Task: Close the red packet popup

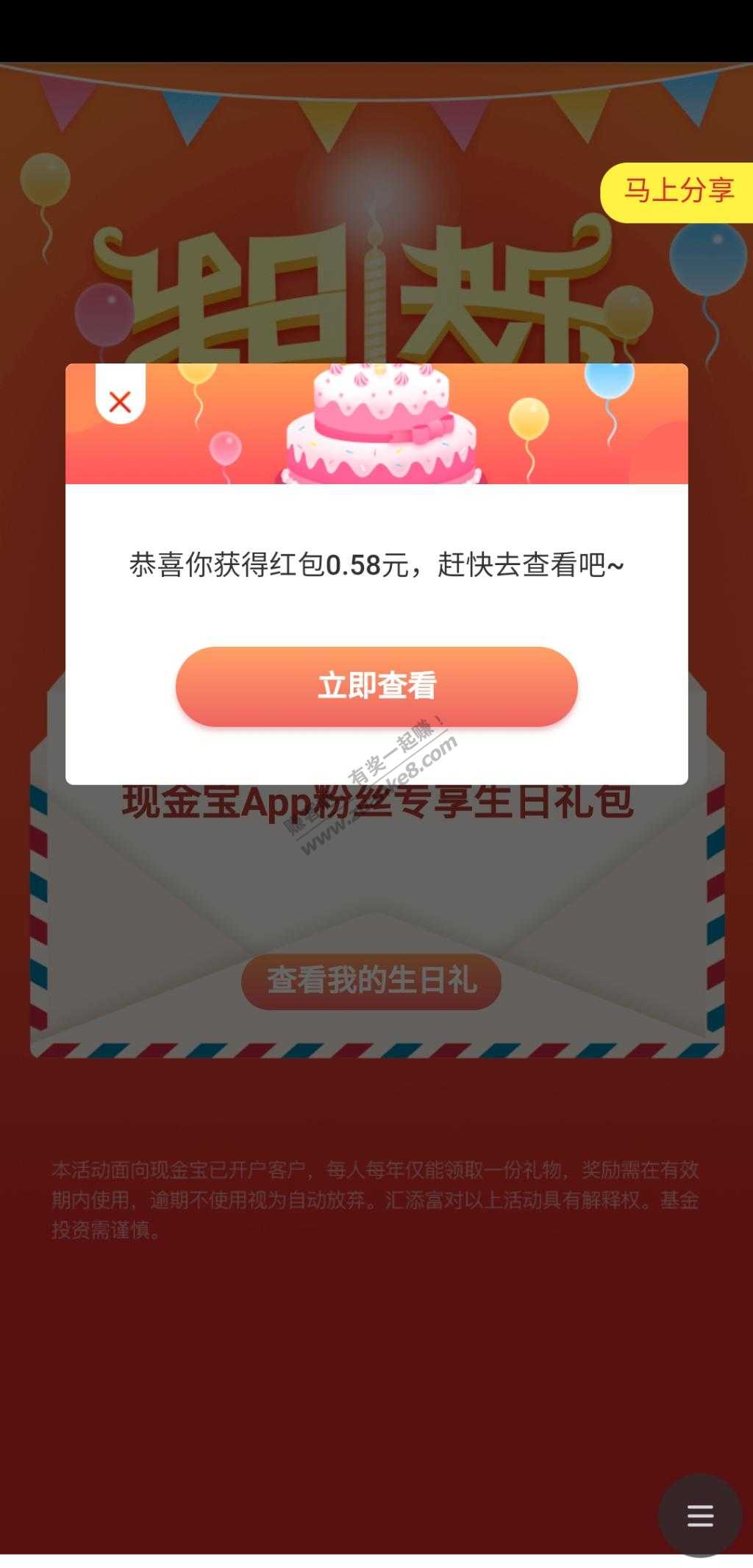Action: (x=120, y=402)
